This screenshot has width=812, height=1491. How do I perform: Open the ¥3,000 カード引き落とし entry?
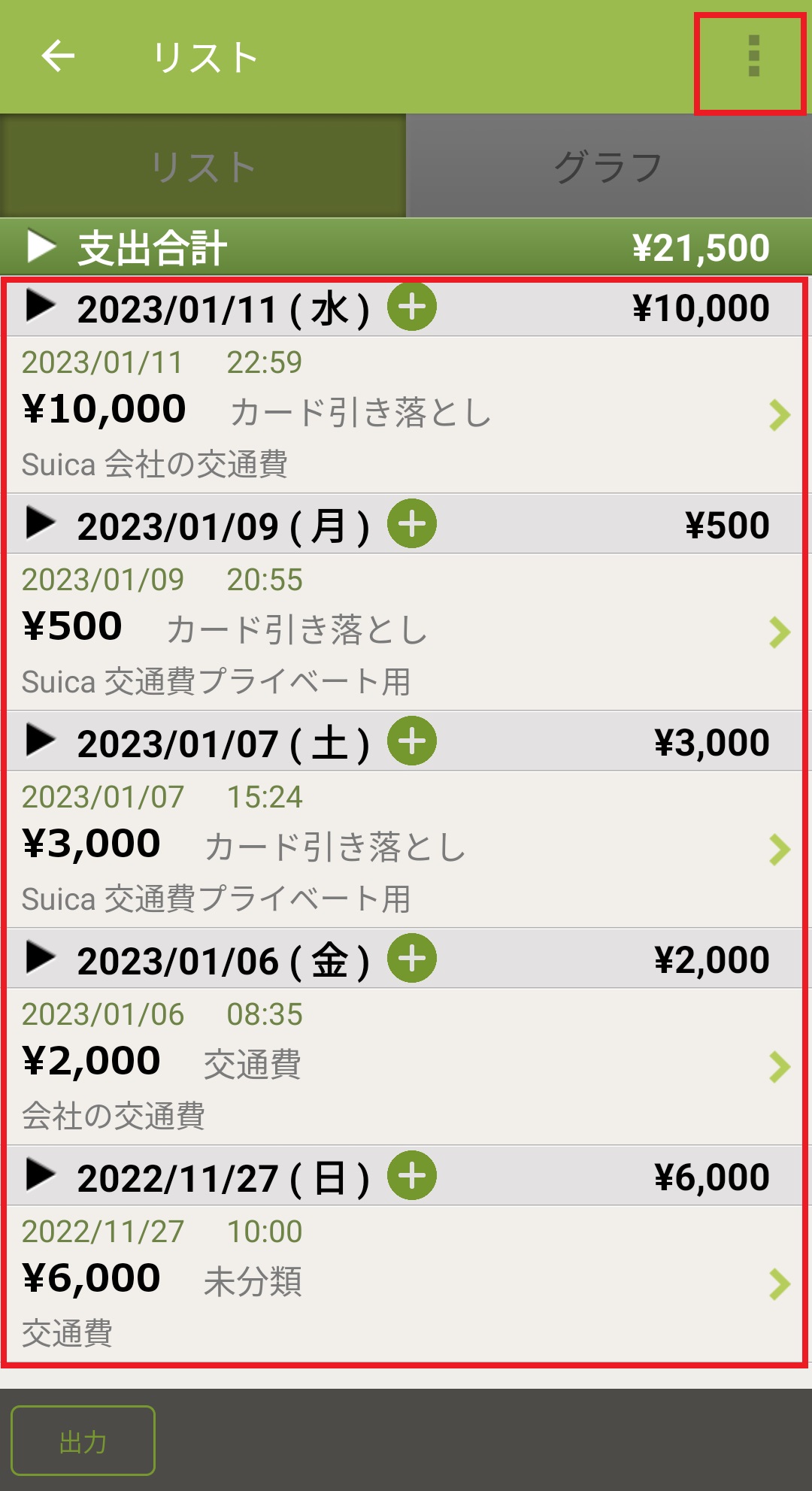click(406, 849)
